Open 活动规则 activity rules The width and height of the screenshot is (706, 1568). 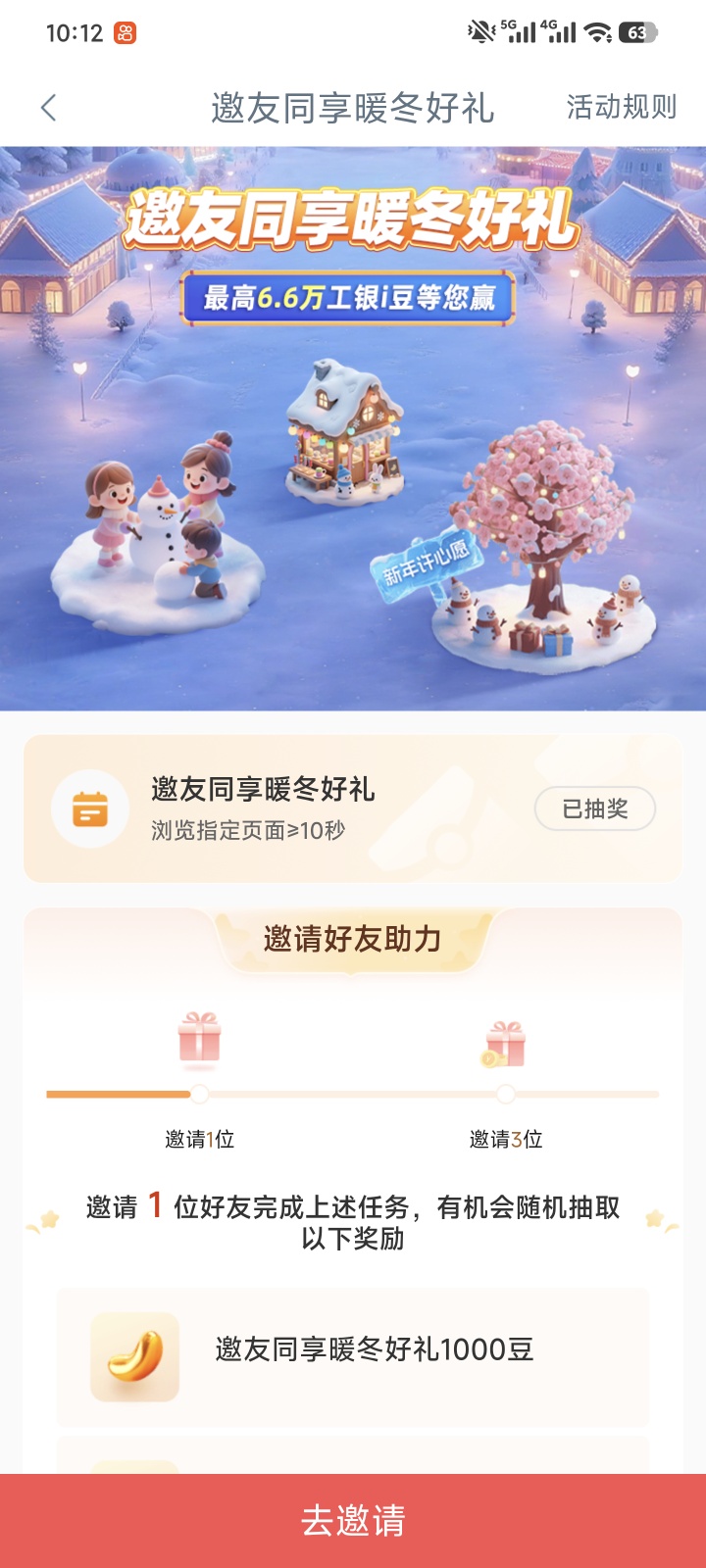(x=621, y=107)
